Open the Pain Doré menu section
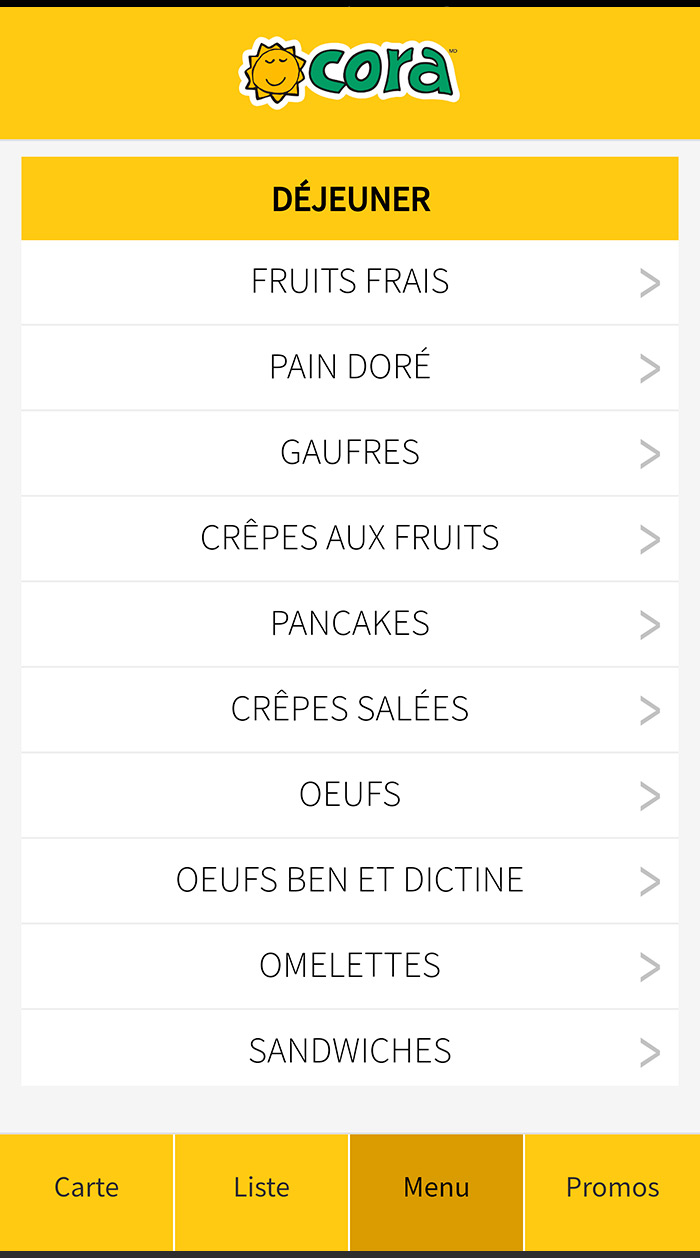 350,368
